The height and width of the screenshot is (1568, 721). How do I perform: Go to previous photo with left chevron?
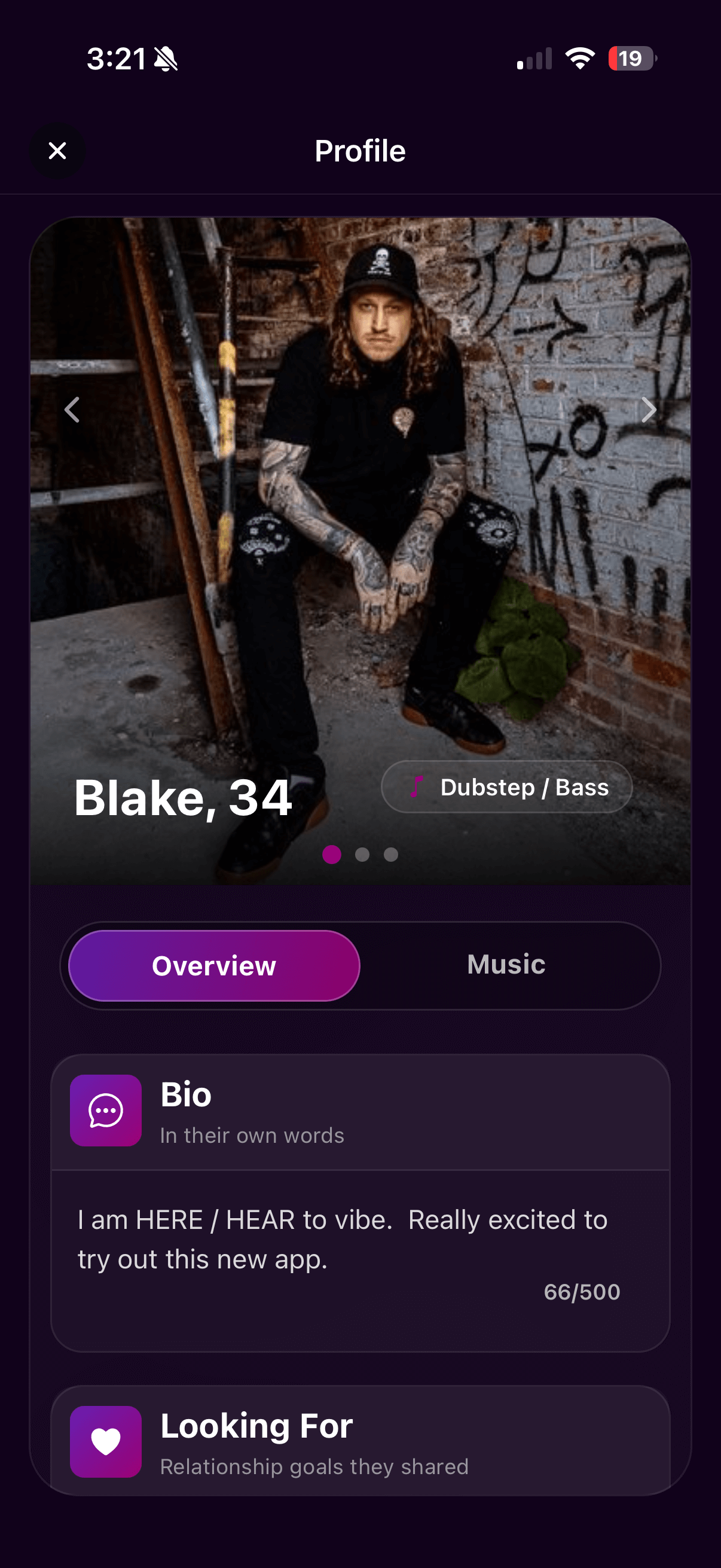pos(72,410)
